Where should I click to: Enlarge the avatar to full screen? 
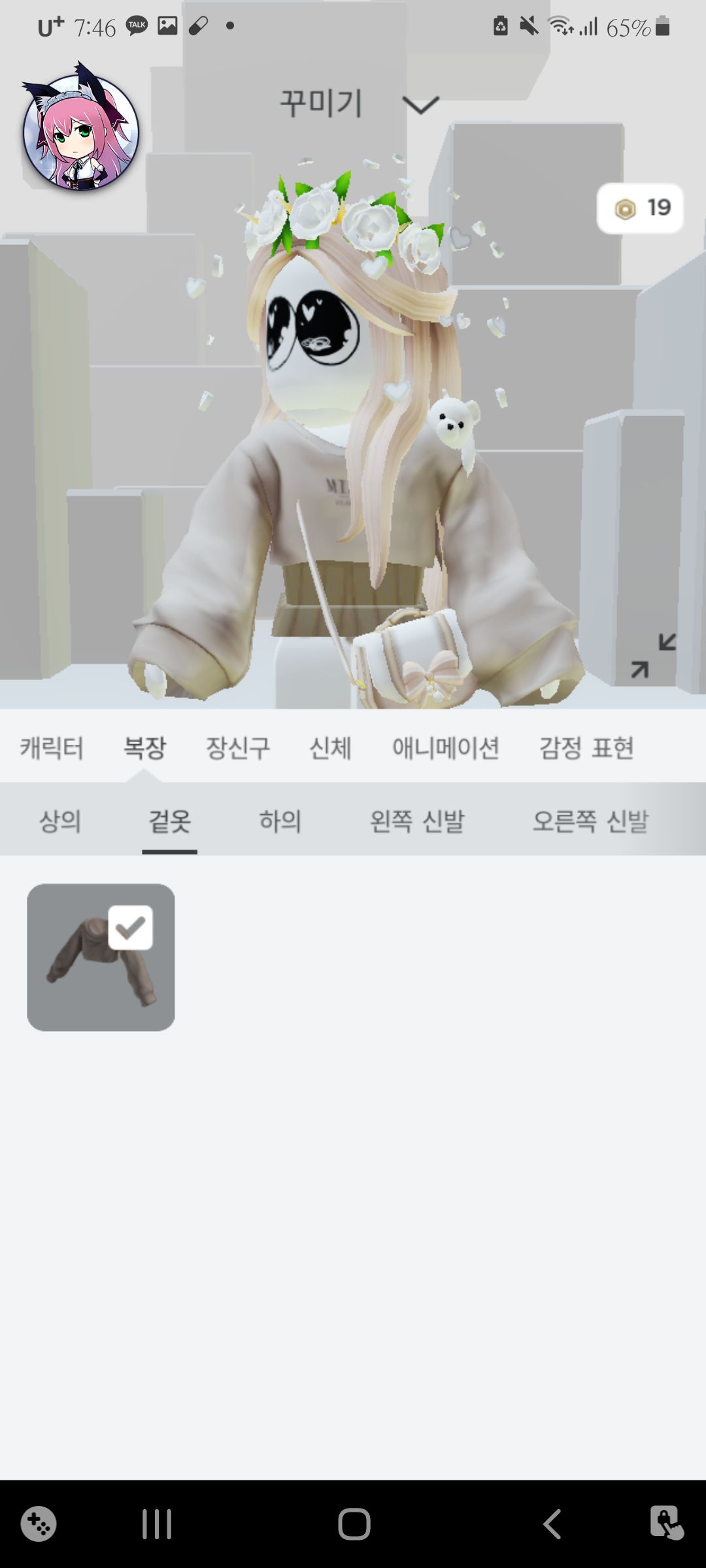(x=653, y=655)
